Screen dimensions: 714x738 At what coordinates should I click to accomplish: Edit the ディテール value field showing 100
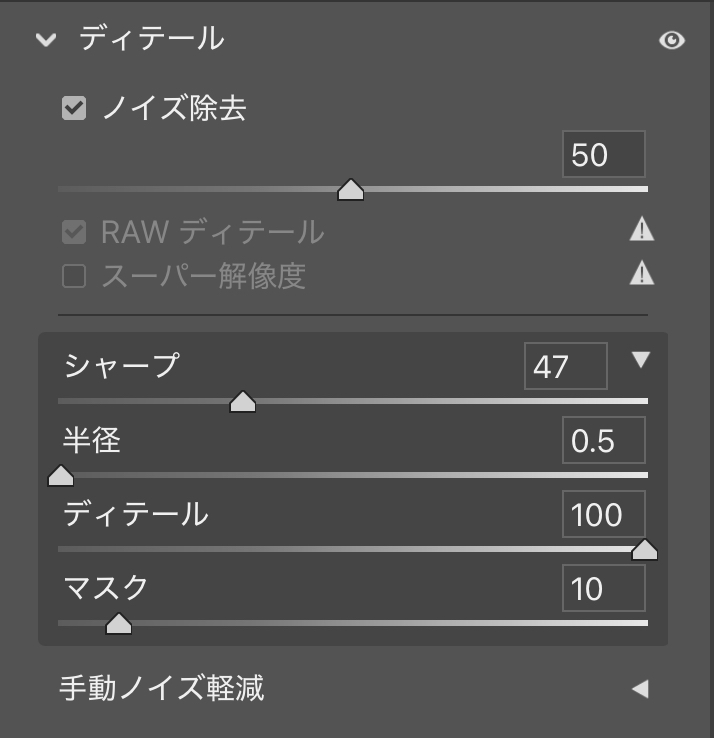pos(603,515)
